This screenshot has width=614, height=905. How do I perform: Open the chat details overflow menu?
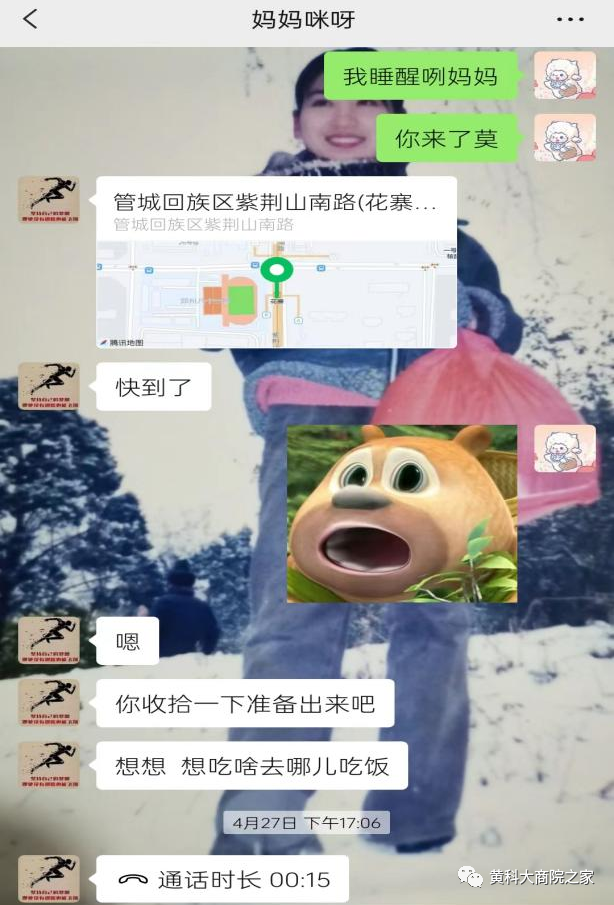(570, 20)
